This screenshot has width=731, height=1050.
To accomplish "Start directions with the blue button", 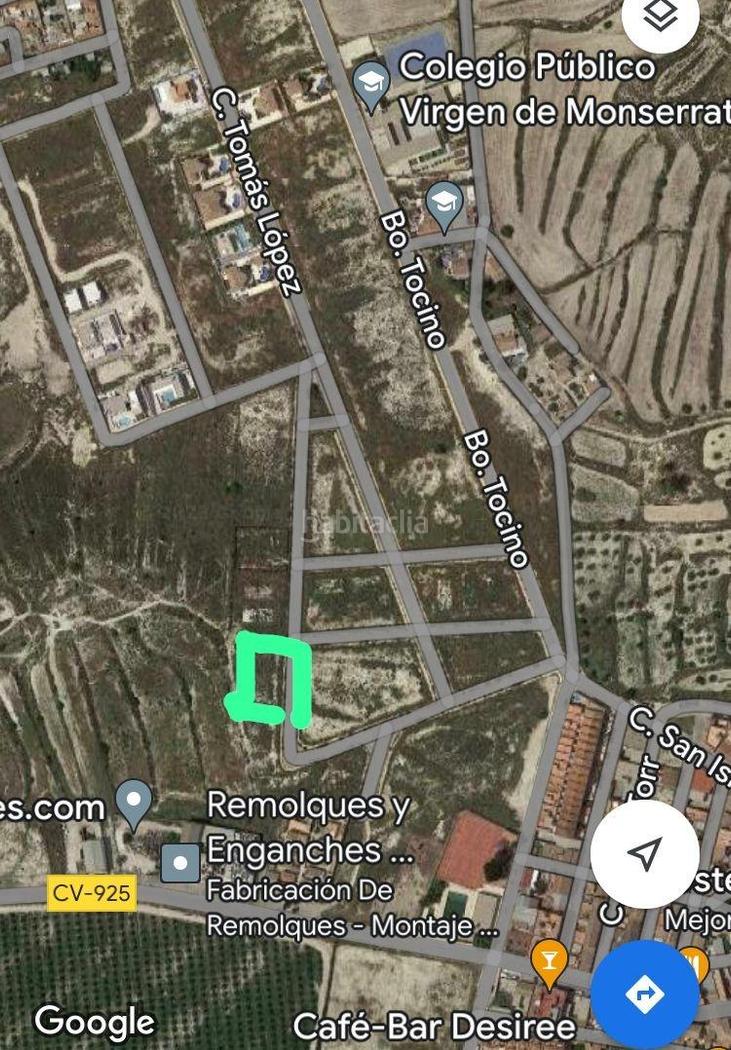I will click(645, 994).
